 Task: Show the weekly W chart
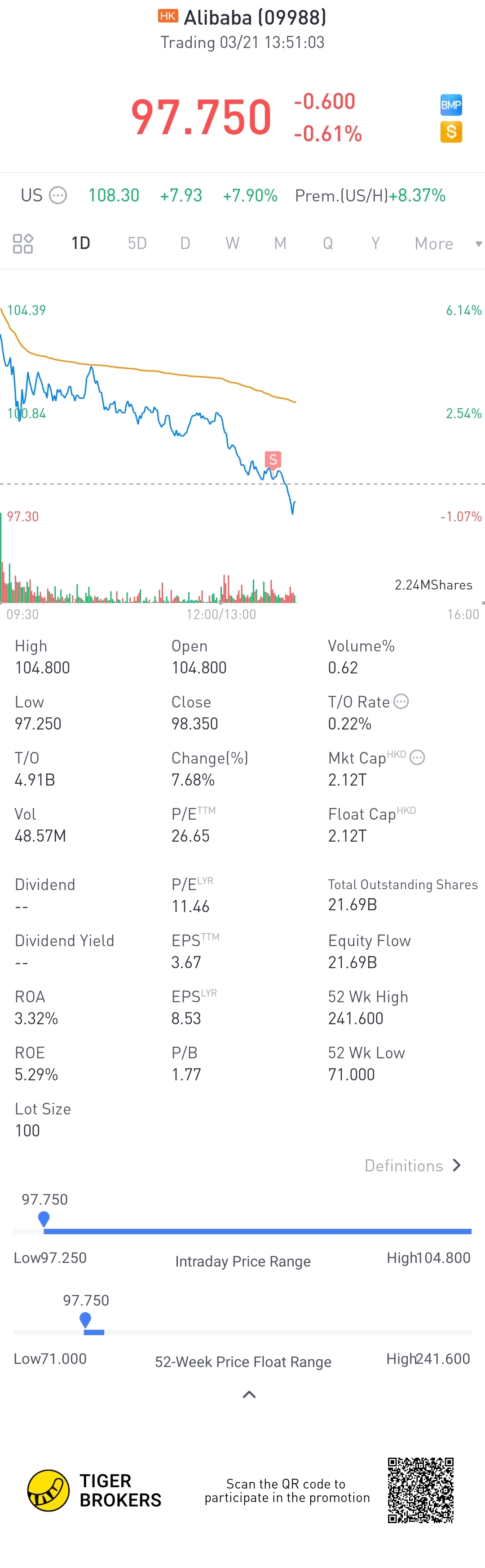click(x=232, y=244)
